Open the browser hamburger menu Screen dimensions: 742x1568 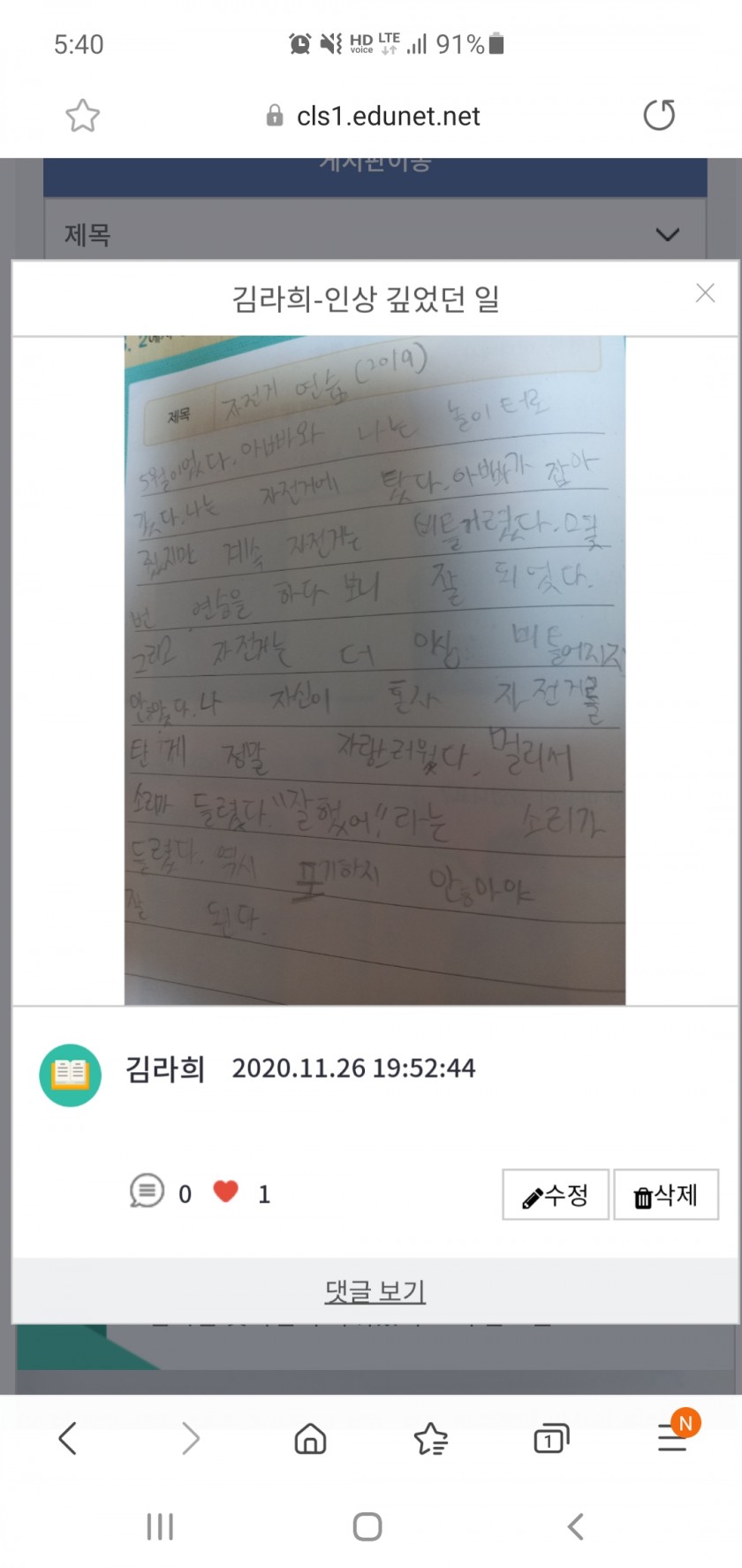(x=673, y=1439)
